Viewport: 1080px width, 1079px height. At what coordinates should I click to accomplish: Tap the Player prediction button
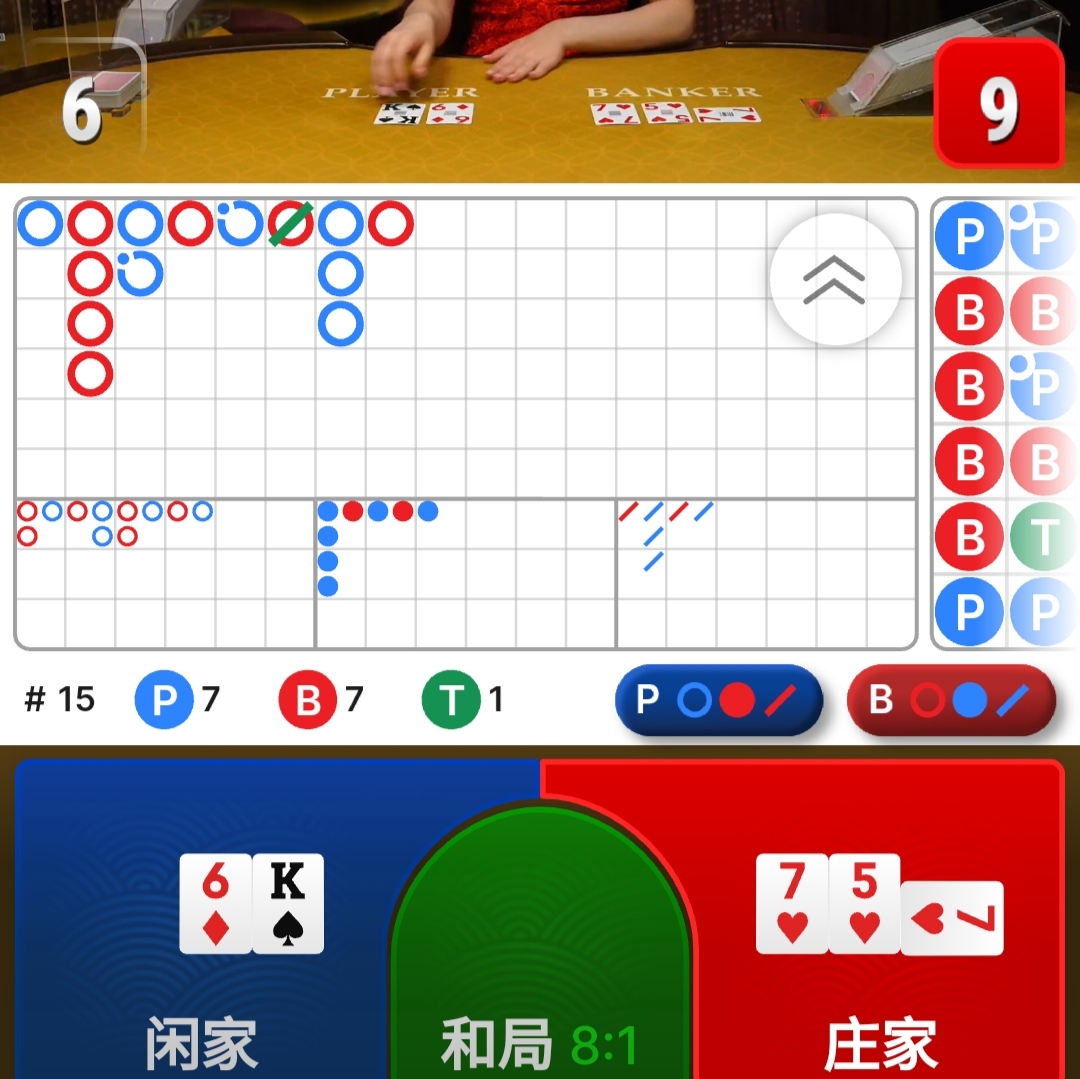tap(718, 700)
